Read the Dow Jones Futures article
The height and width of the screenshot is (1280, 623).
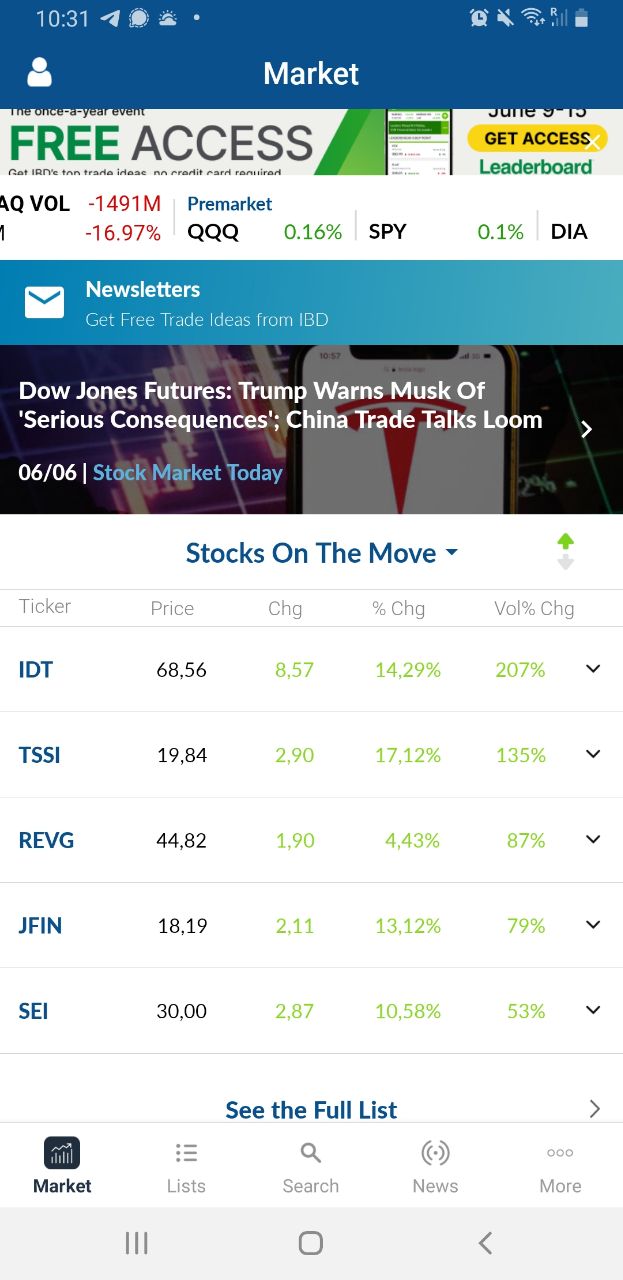point(280,405)
